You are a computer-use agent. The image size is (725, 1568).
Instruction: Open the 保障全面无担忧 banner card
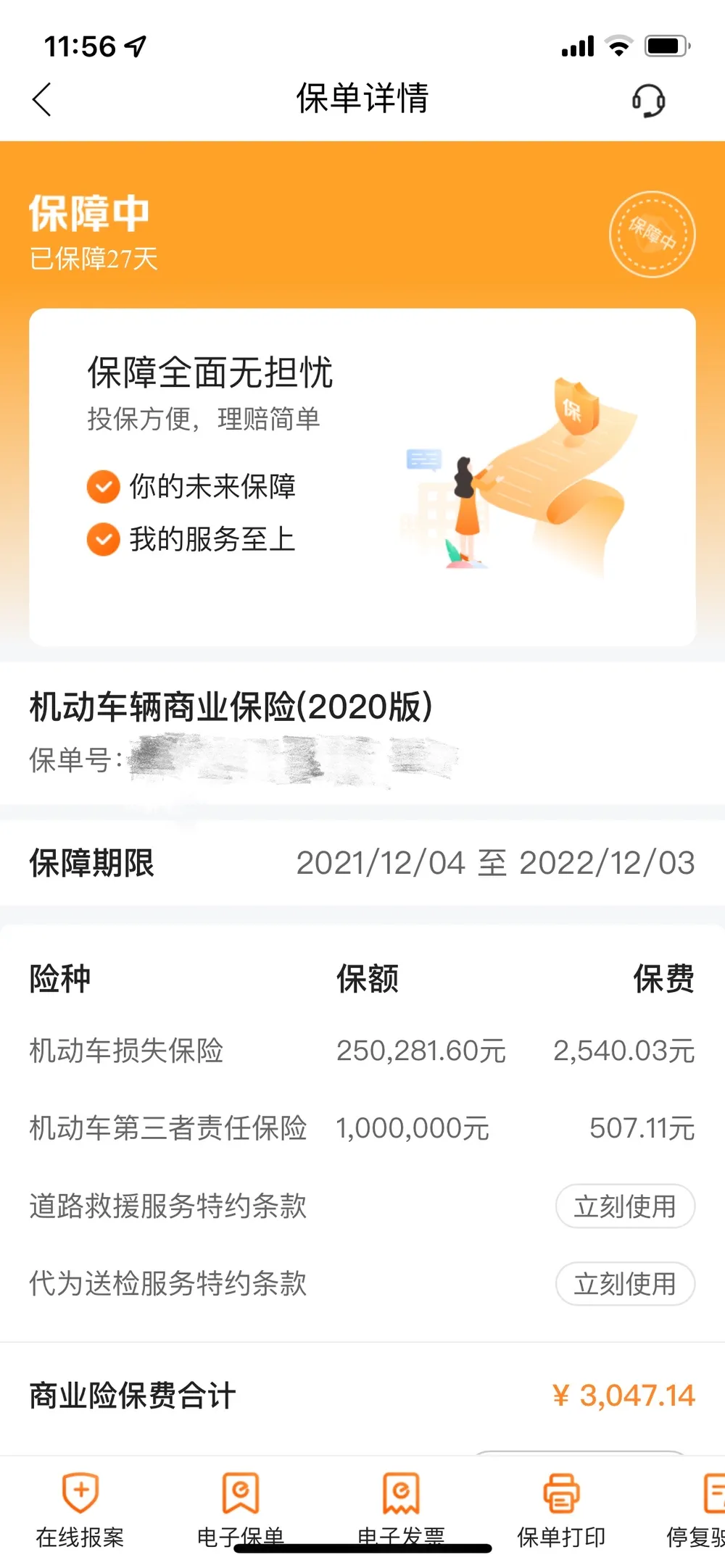[362, 477]
